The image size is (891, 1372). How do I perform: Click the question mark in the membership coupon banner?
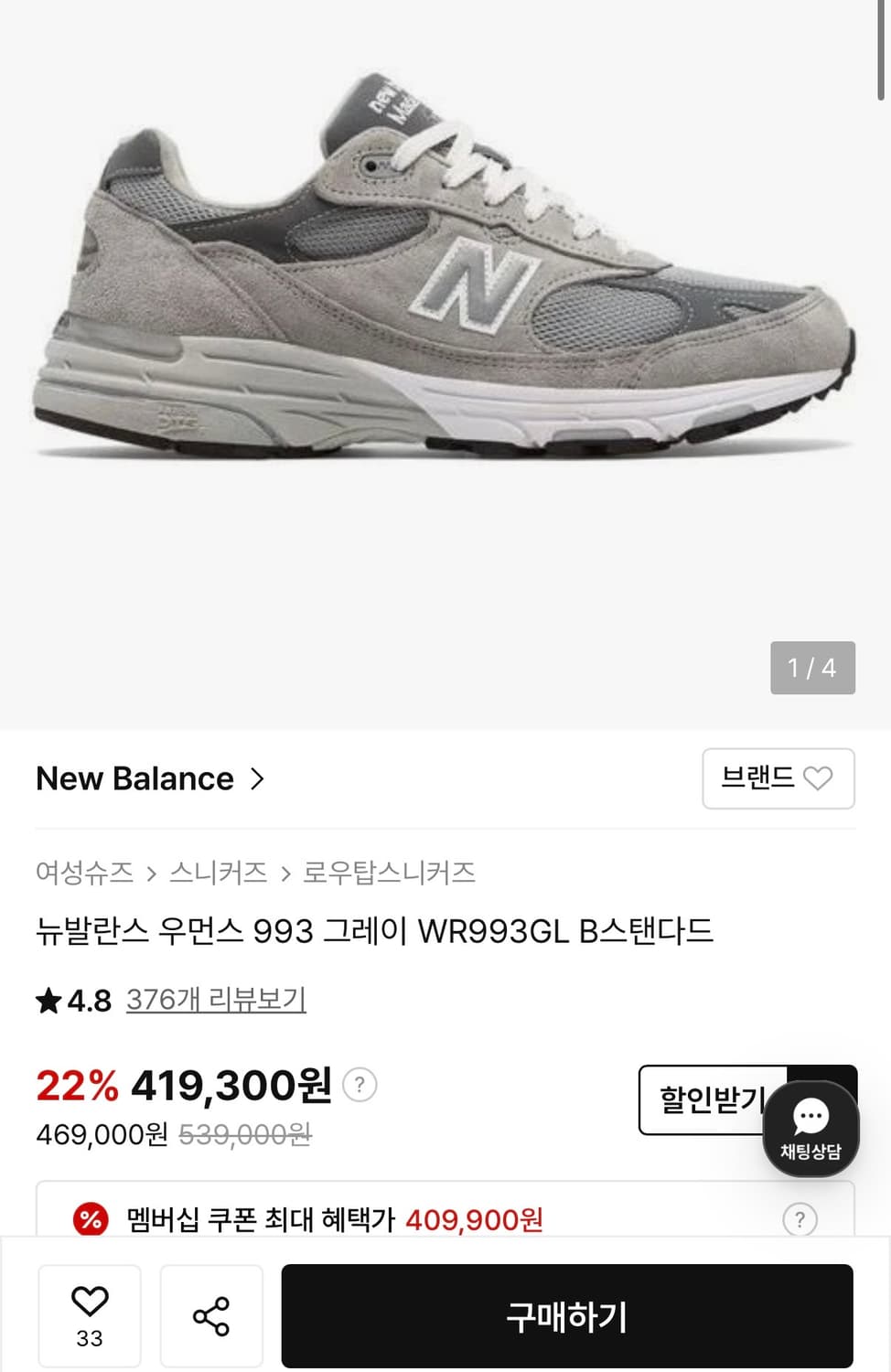click(x=800, y=1220)
